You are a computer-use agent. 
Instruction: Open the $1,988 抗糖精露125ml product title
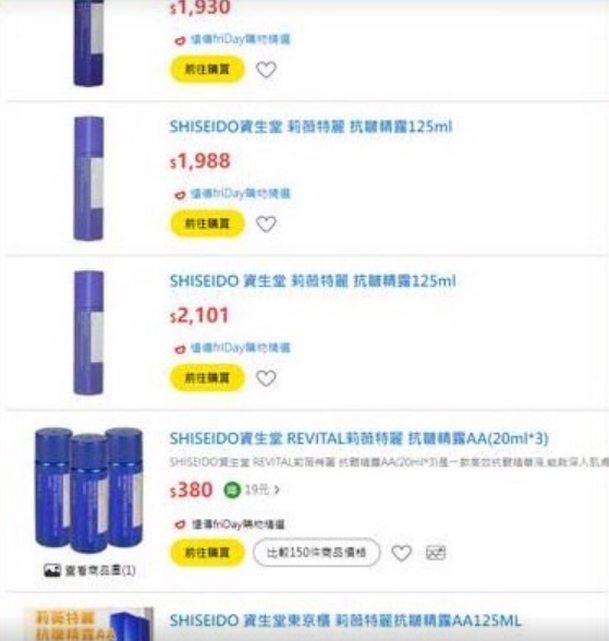pos(303,127)
